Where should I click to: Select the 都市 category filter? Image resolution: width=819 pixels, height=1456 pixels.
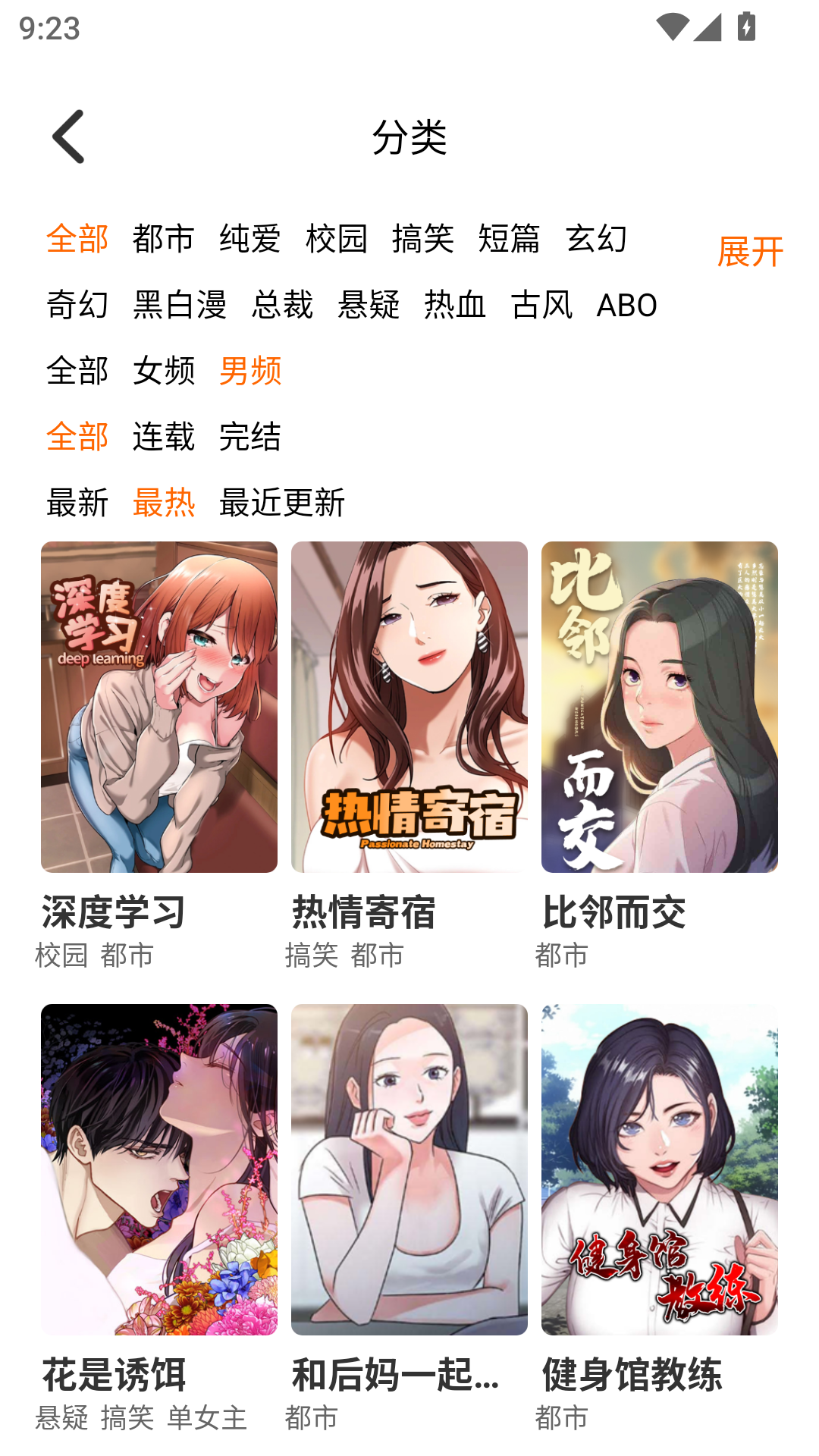[x=164, y=239]
